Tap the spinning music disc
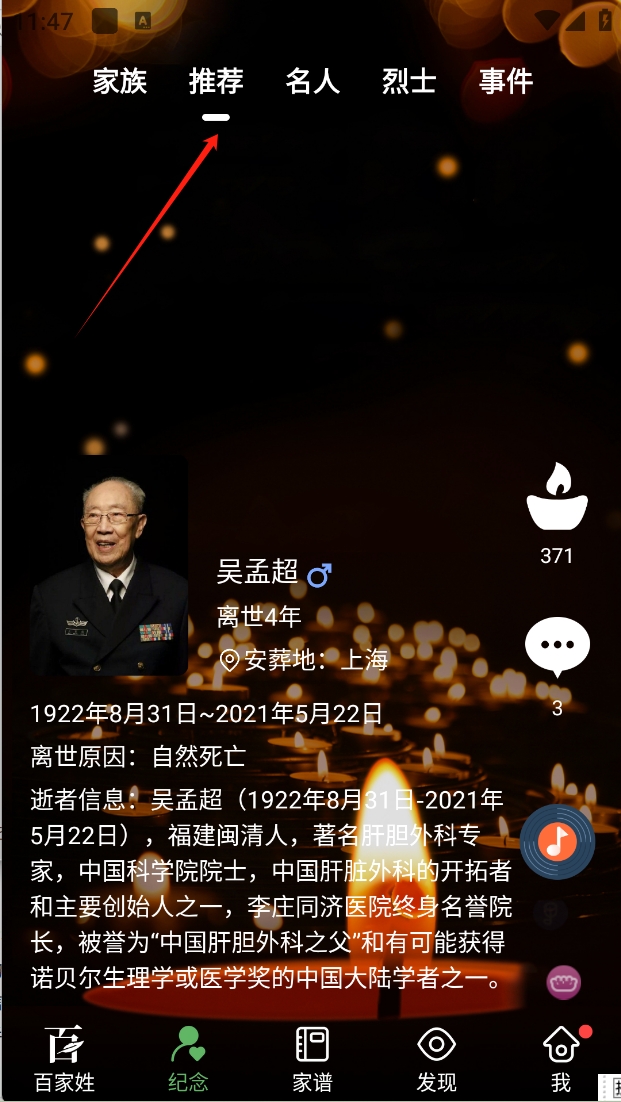The image size is (621, 1102). [x=557, y=842]
